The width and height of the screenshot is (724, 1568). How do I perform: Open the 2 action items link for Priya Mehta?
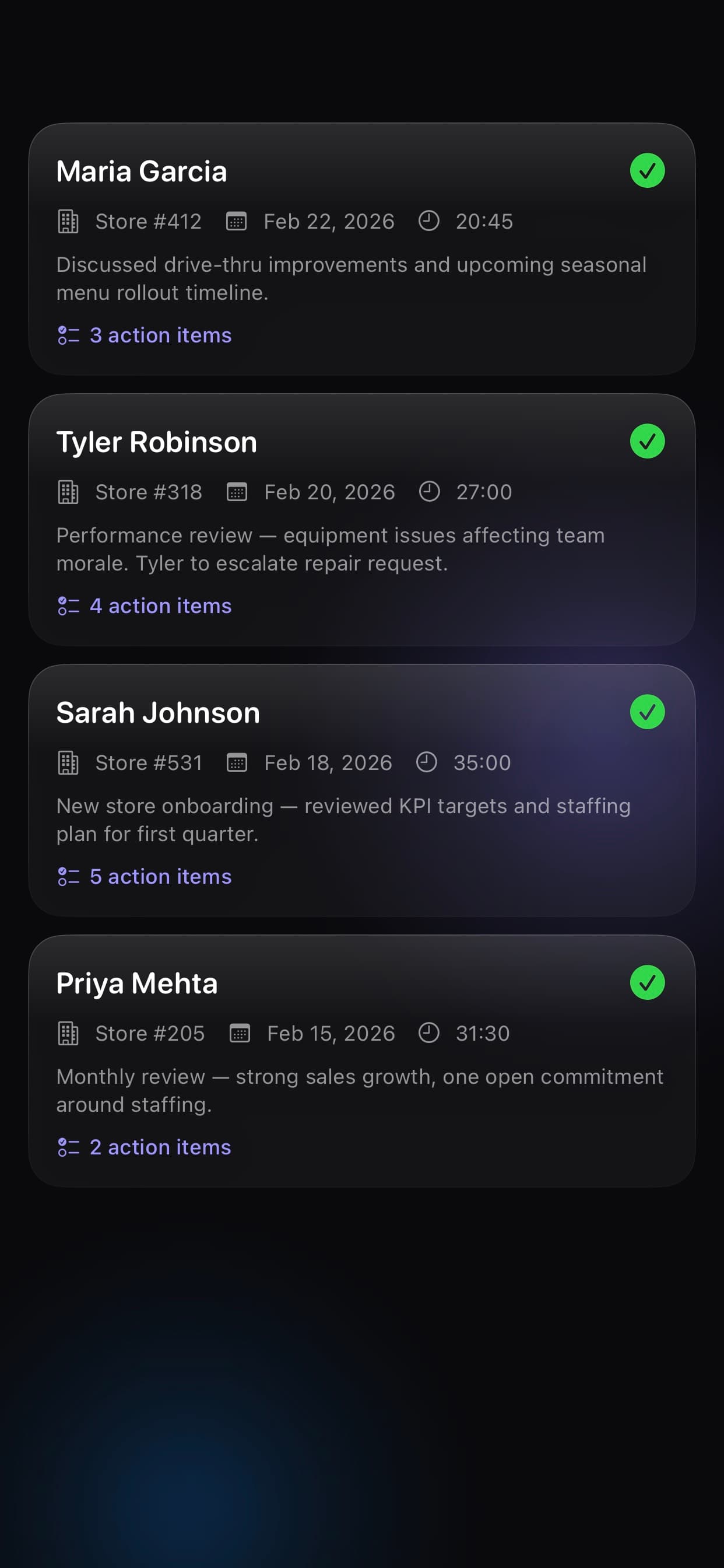[160, 1147]
